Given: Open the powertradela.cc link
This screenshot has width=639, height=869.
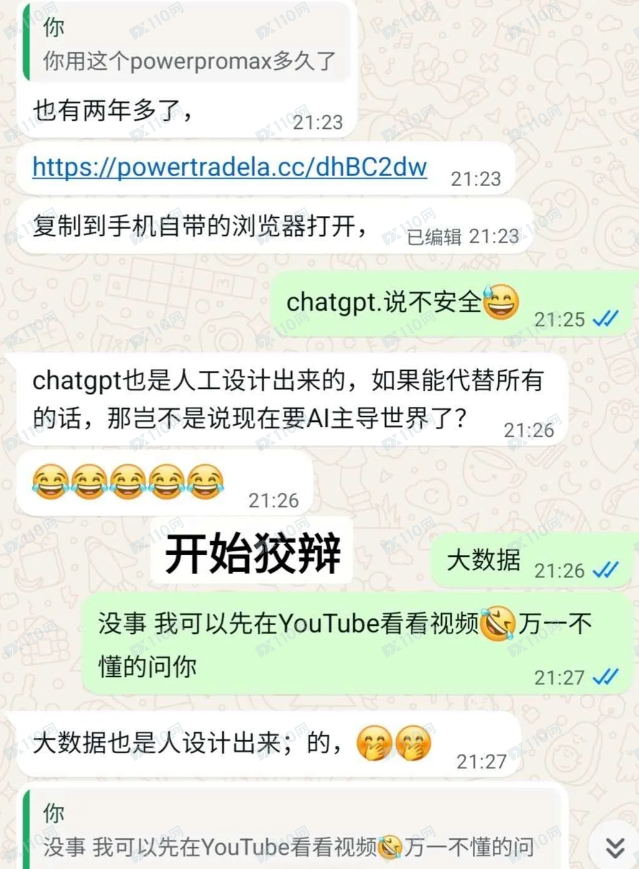Looking at the screenshot, I should 230,167.
